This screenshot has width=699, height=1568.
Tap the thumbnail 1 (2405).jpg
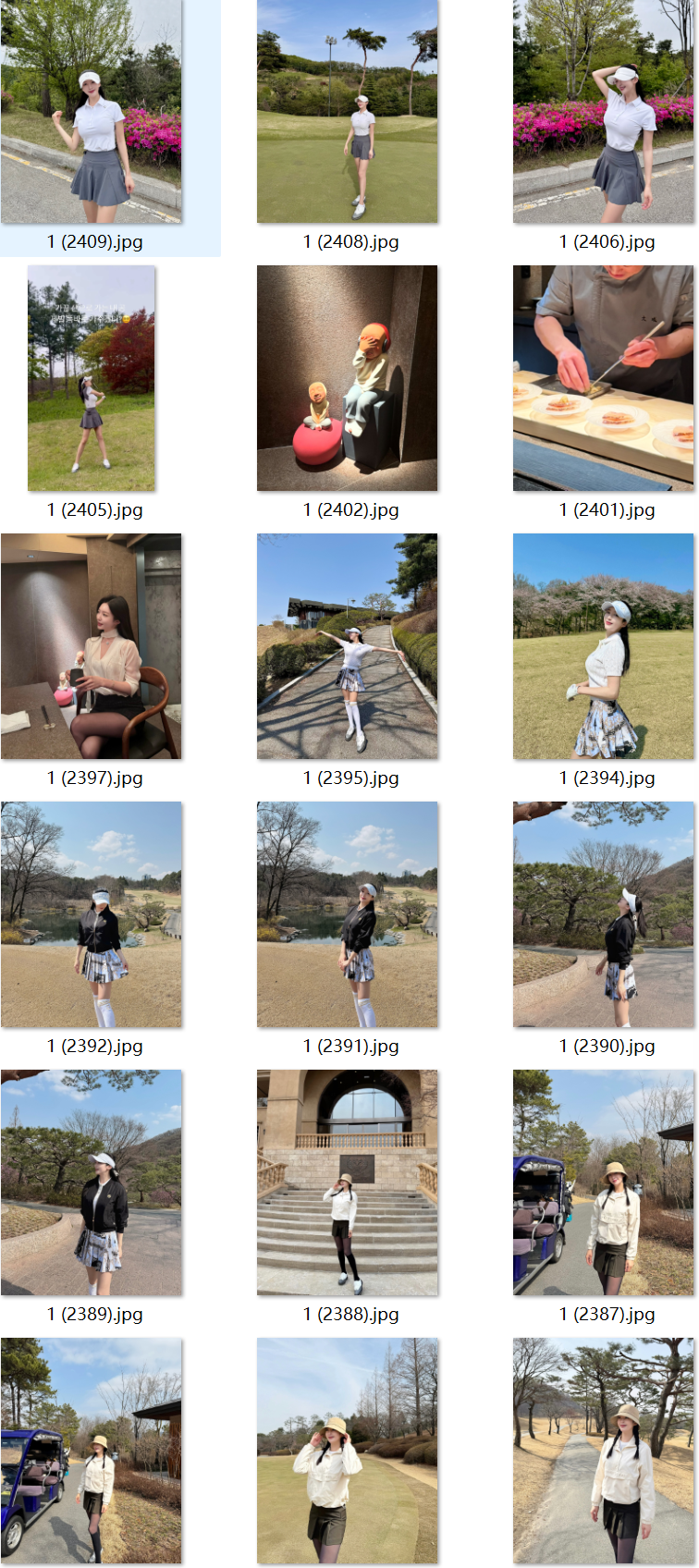[x=92, y=378]
